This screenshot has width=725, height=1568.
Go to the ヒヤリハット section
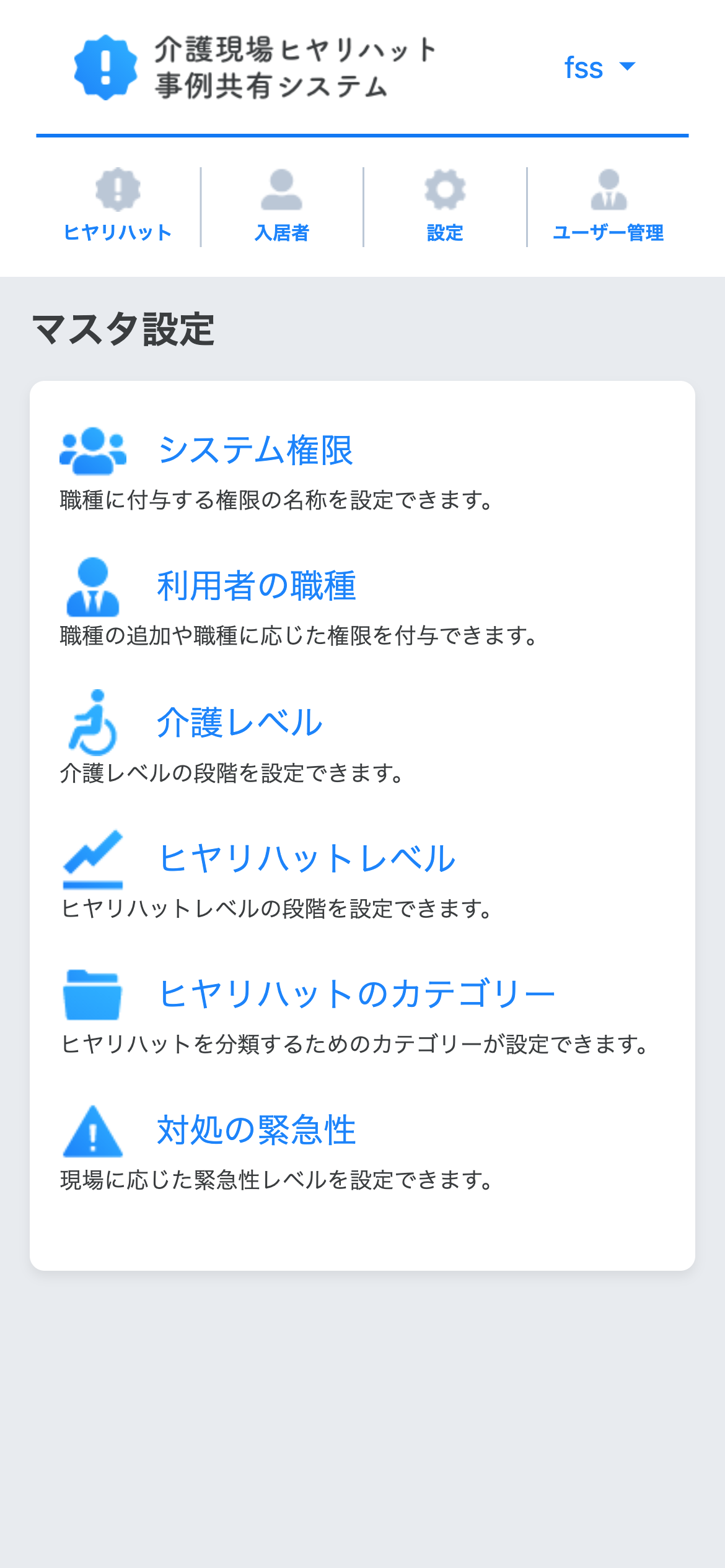[118, 206]
